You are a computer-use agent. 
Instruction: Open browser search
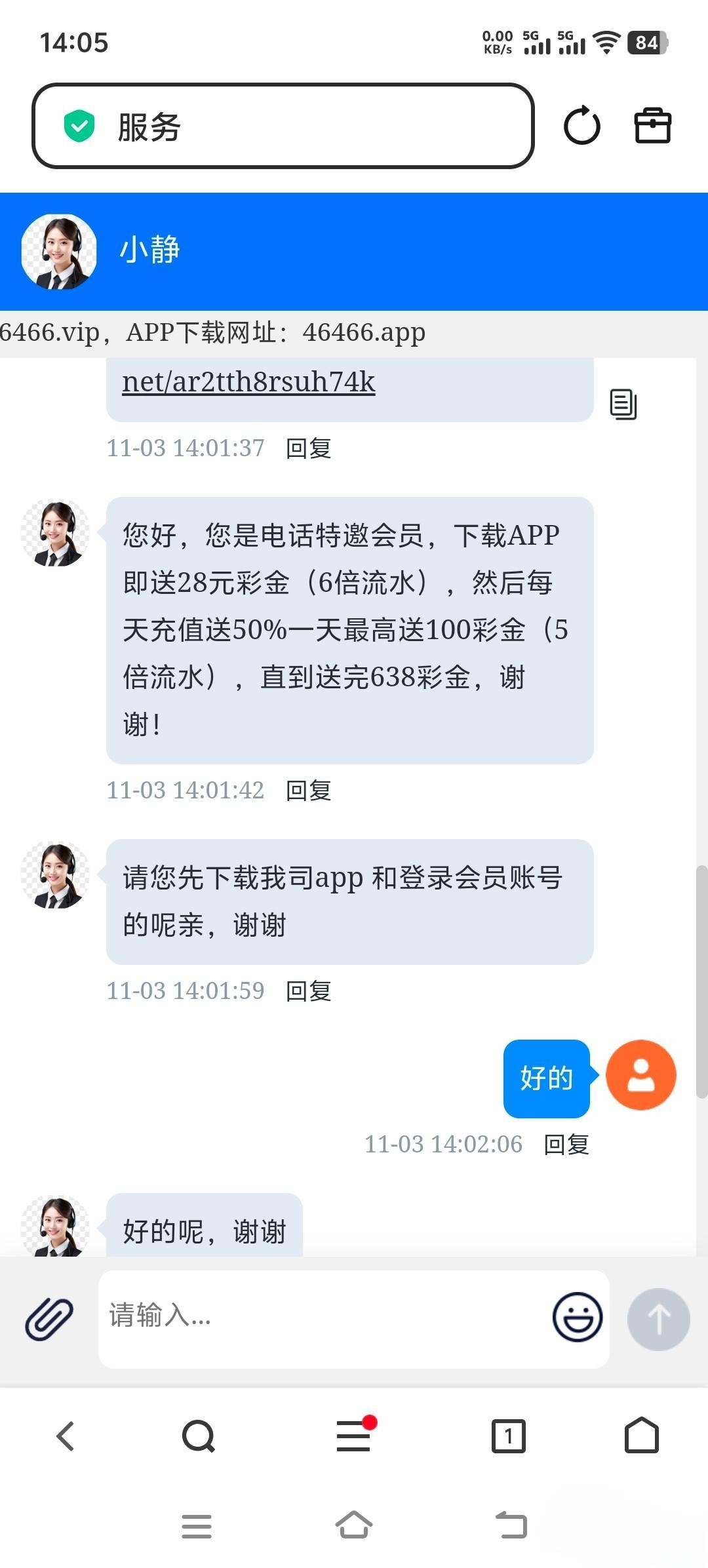click(x=198, y=1436)
